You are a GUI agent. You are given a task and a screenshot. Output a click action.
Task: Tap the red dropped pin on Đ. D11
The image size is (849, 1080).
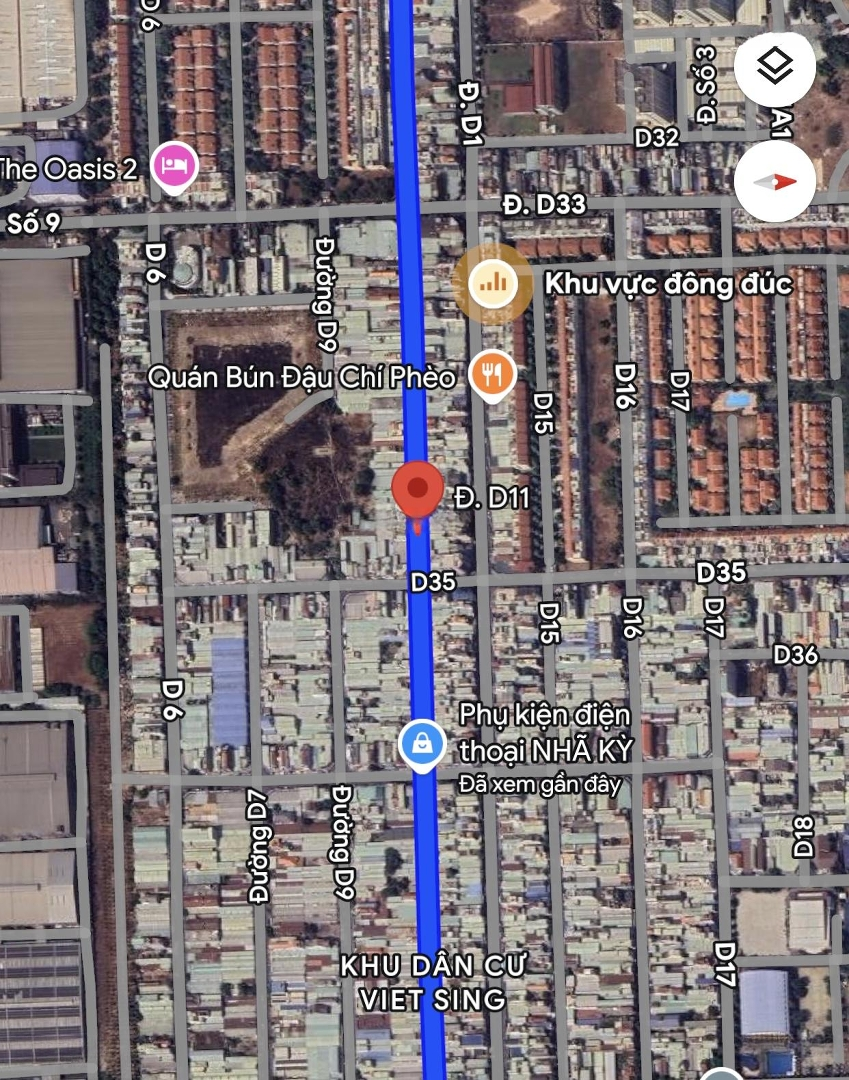(x=417, y=491)
